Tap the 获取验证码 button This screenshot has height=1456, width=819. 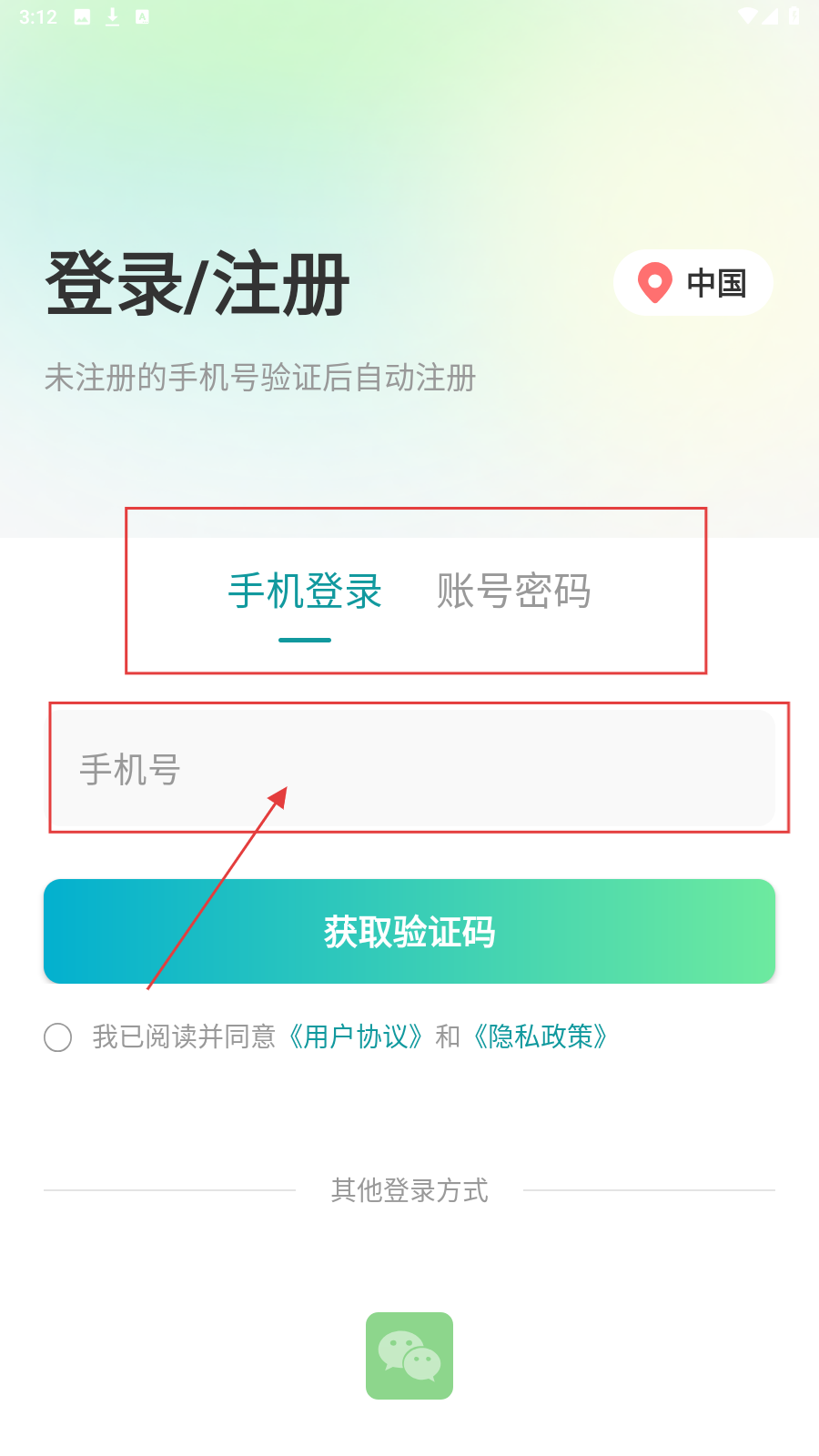pos(409,931)
